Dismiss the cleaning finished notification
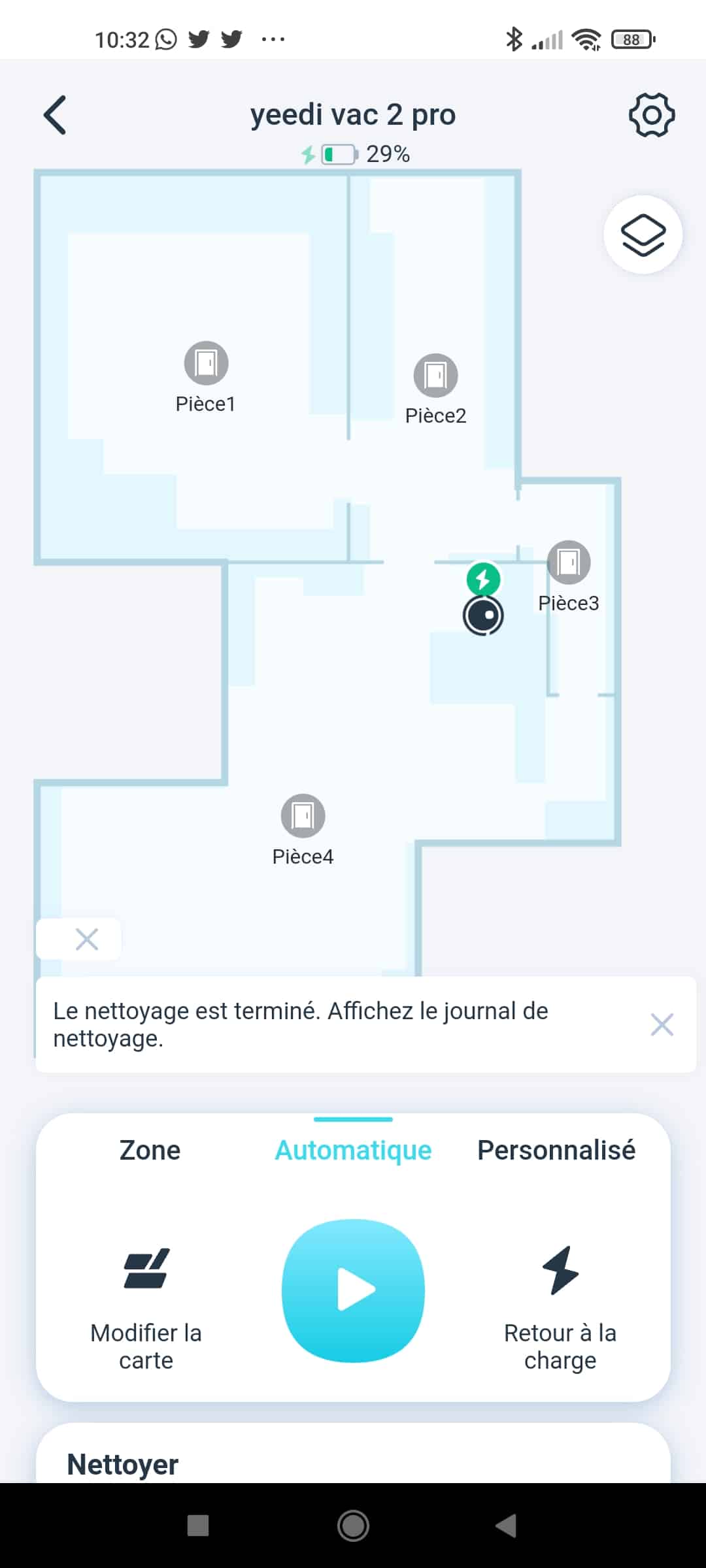 click(662, 1024)
